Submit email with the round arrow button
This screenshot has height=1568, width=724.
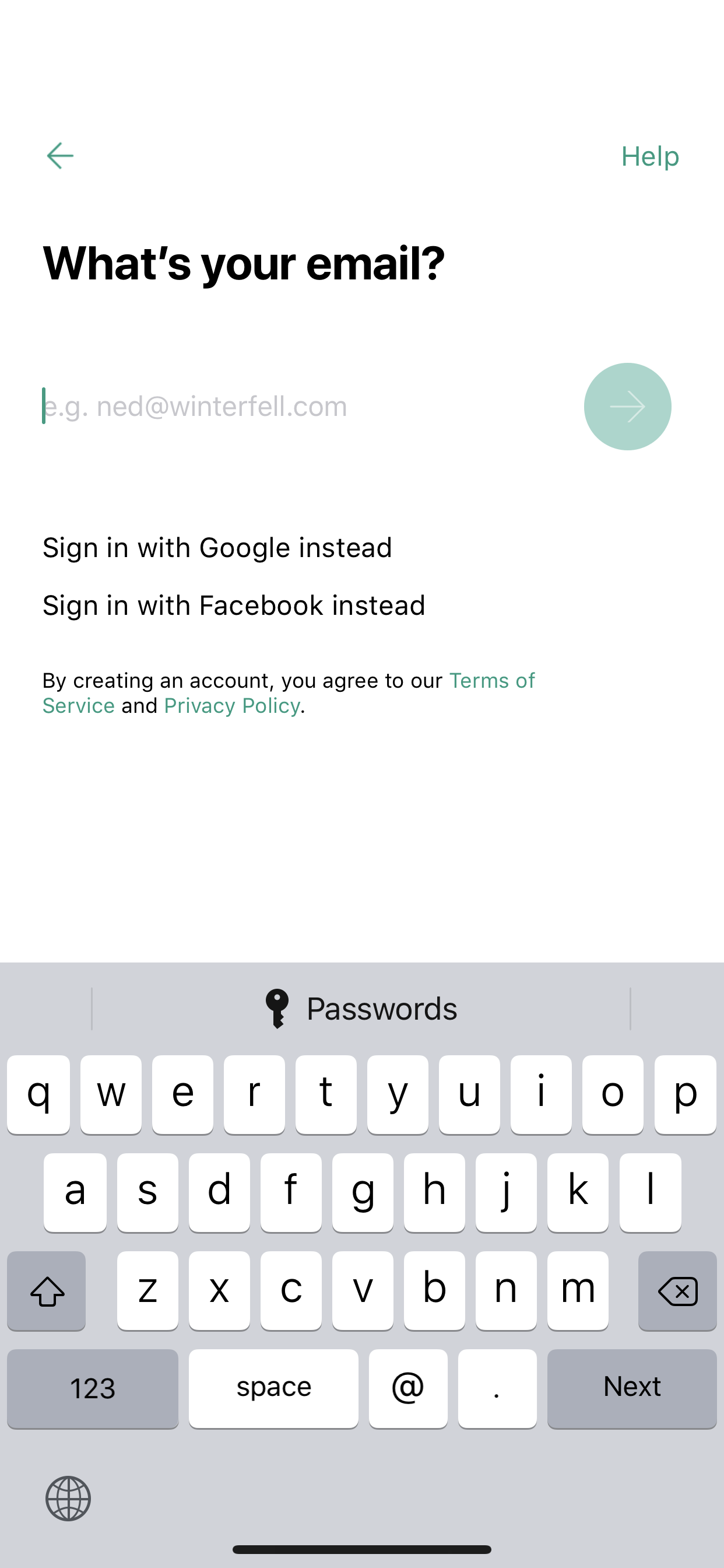coord(627,407)
